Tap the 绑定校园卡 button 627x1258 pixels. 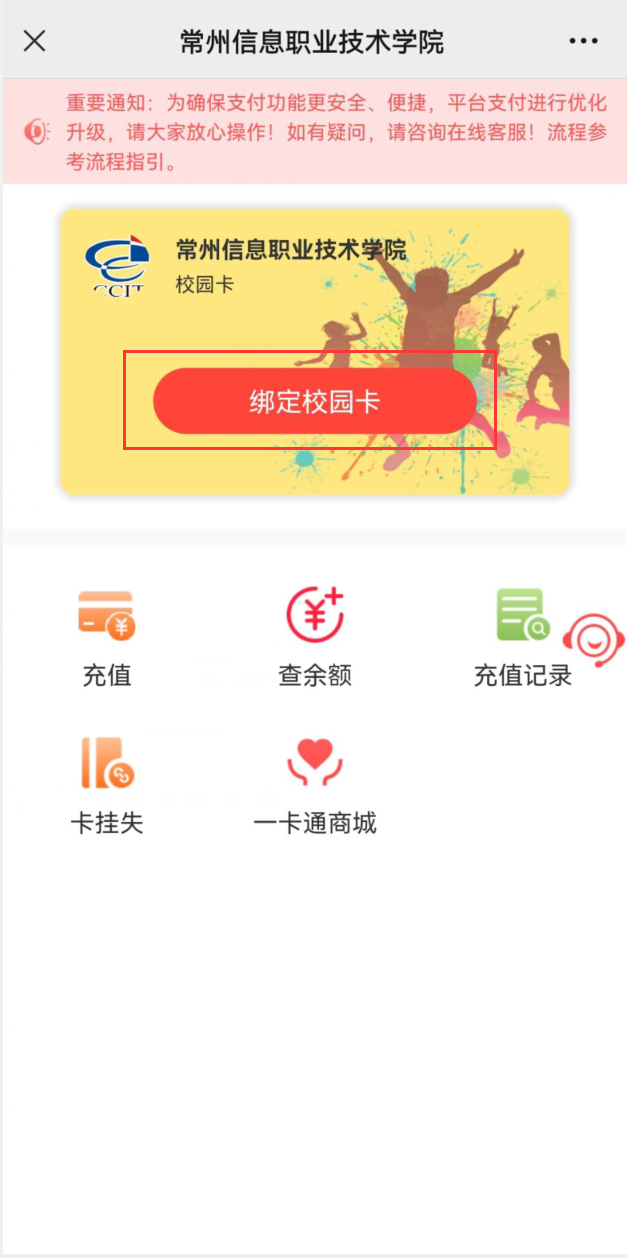point(314,401)
